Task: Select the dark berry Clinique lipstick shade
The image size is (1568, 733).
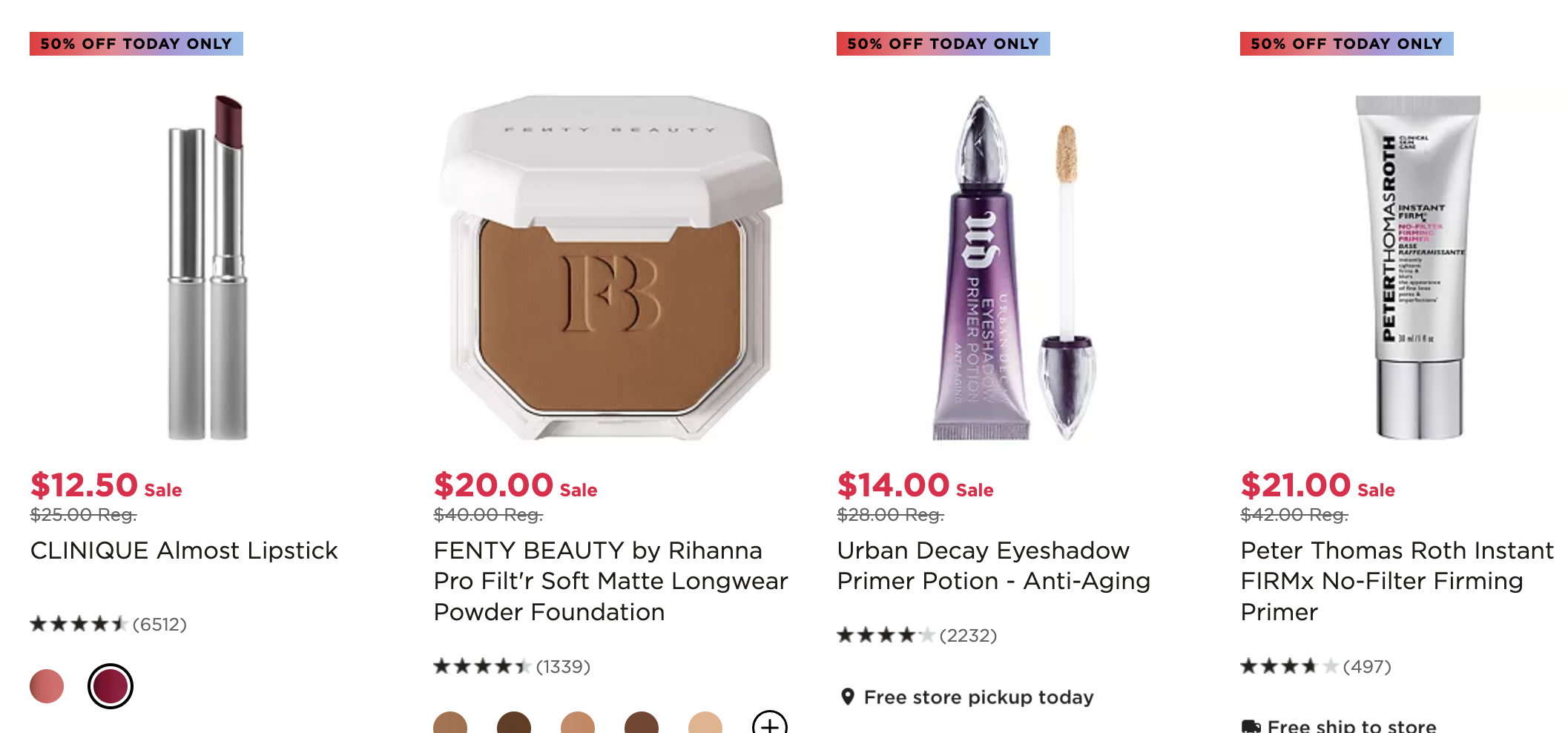Action: (111, 686)
